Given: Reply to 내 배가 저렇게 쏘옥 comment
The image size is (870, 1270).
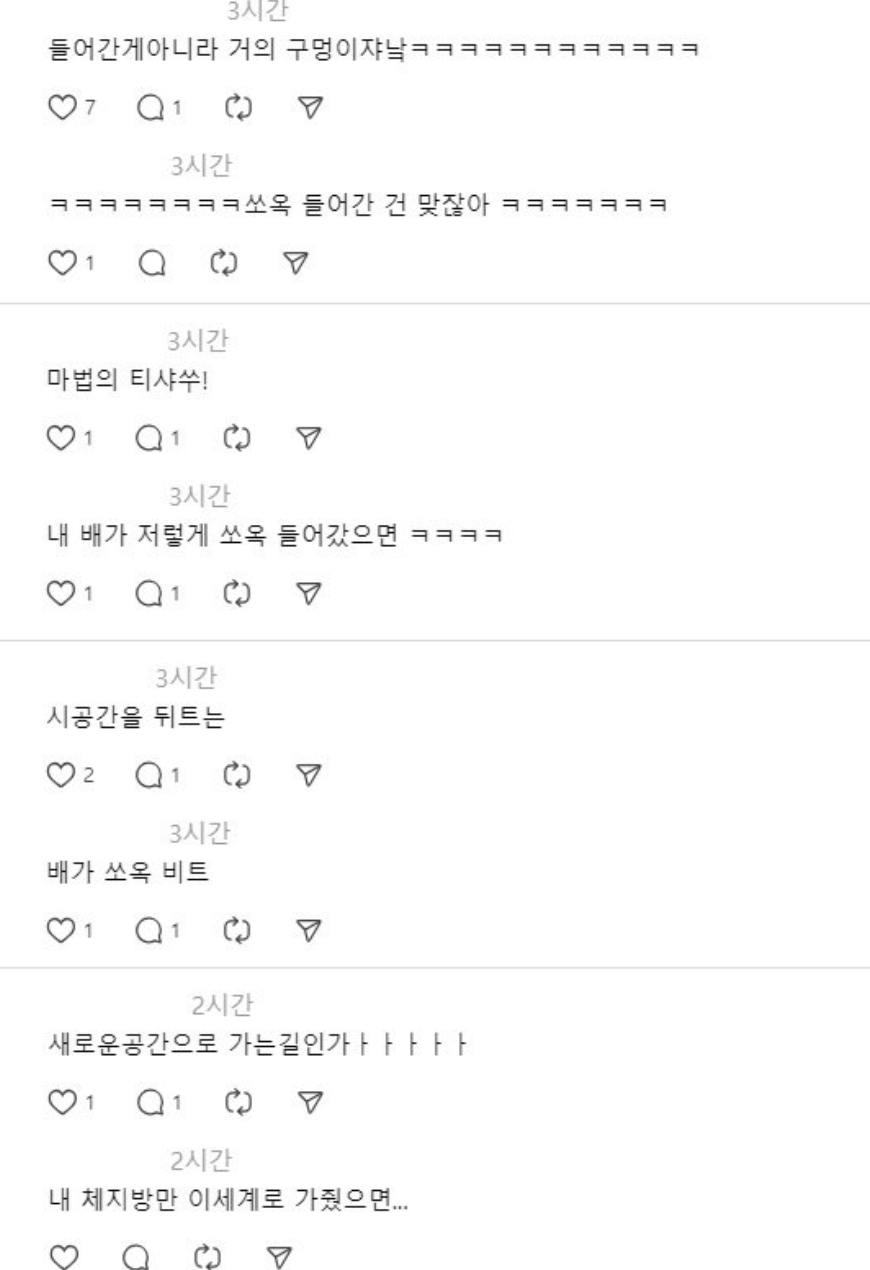Looking at the screenshot, I should point(147,594).
